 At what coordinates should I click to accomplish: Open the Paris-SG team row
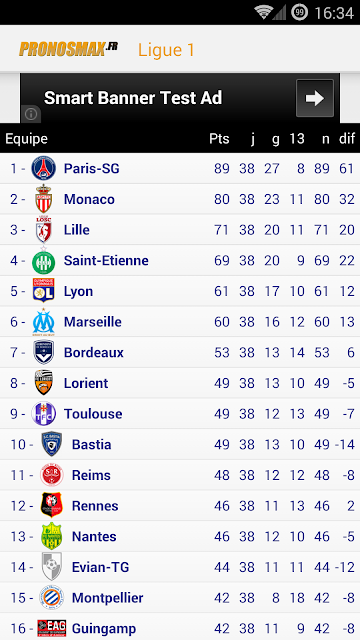pyautogui.click(x=180, y=168)
